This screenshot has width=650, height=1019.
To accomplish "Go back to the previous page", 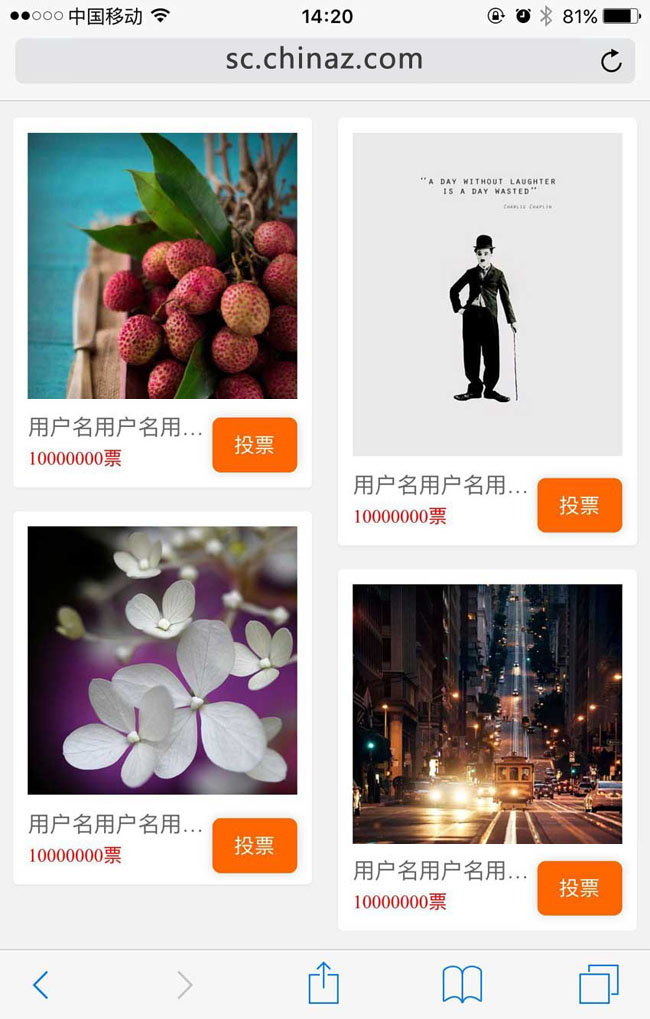I will [40, 985].
